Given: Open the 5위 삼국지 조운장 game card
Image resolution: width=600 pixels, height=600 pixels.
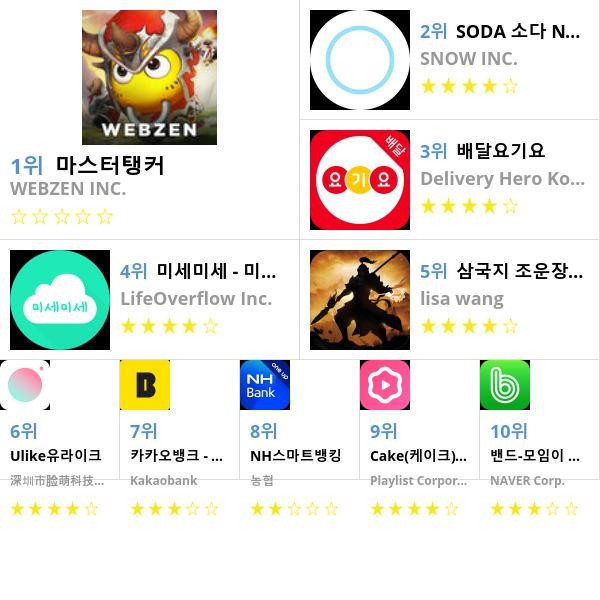Looking at the screenshot, I should (x=450, y=300).
